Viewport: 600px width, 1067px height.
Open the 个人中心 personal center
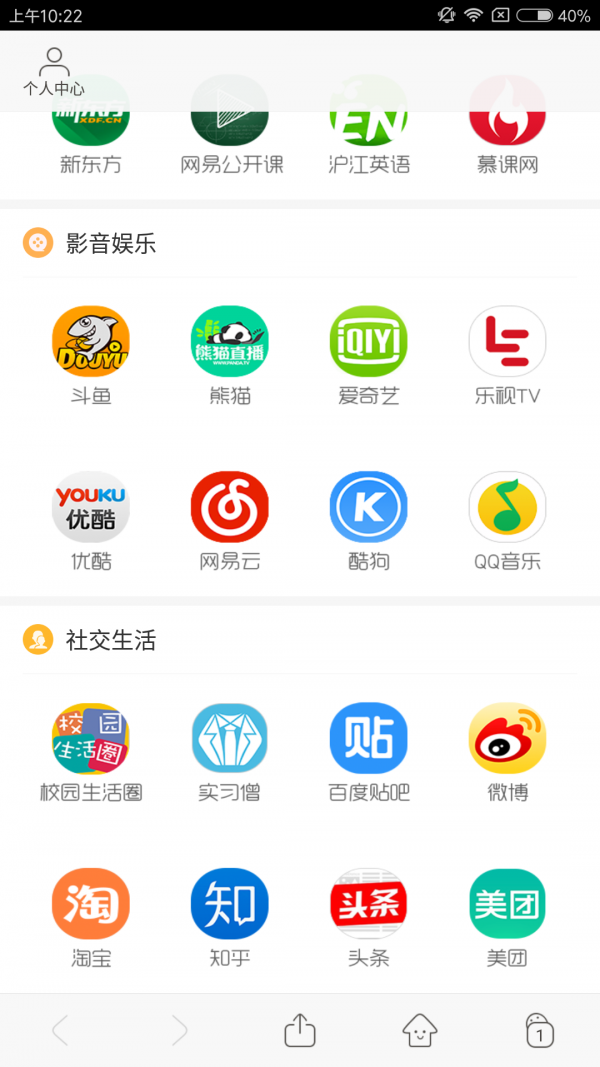point(54,71)
